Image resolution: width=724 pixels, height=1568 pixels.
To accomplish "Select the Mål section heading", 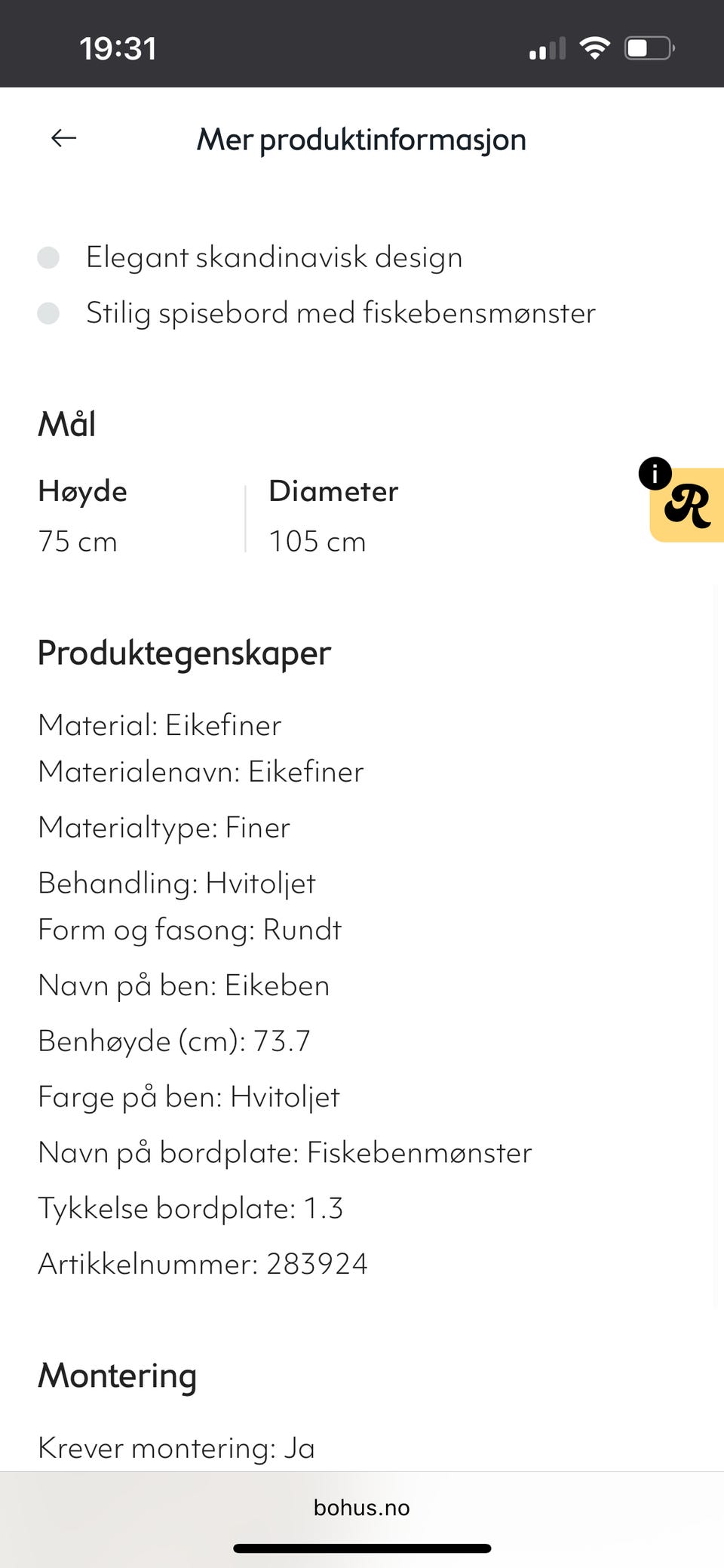I will 66,424.
